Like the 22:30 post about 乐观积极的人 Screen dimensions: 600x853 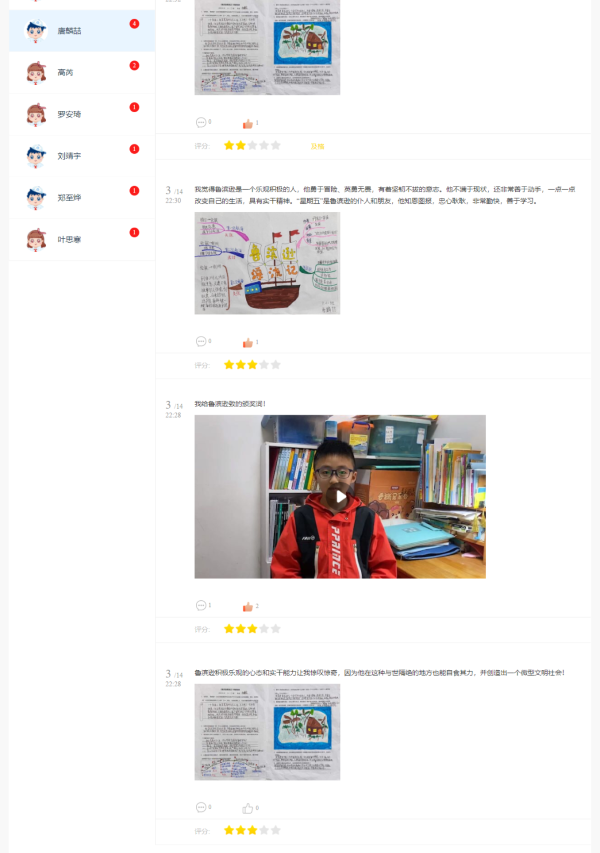[248, 342]
